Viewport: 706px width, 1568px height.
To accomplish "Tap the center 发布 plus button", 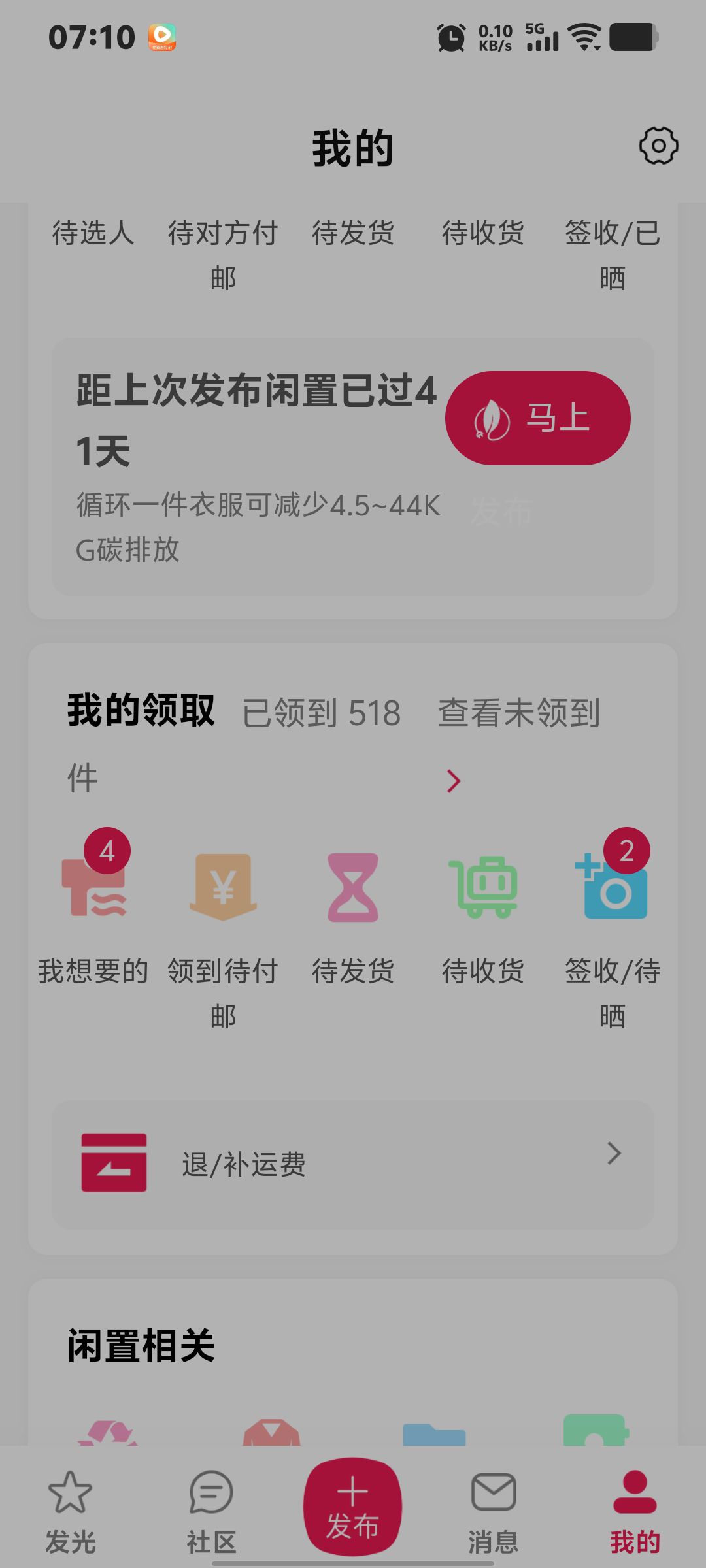I will (x=352, y=1505).
